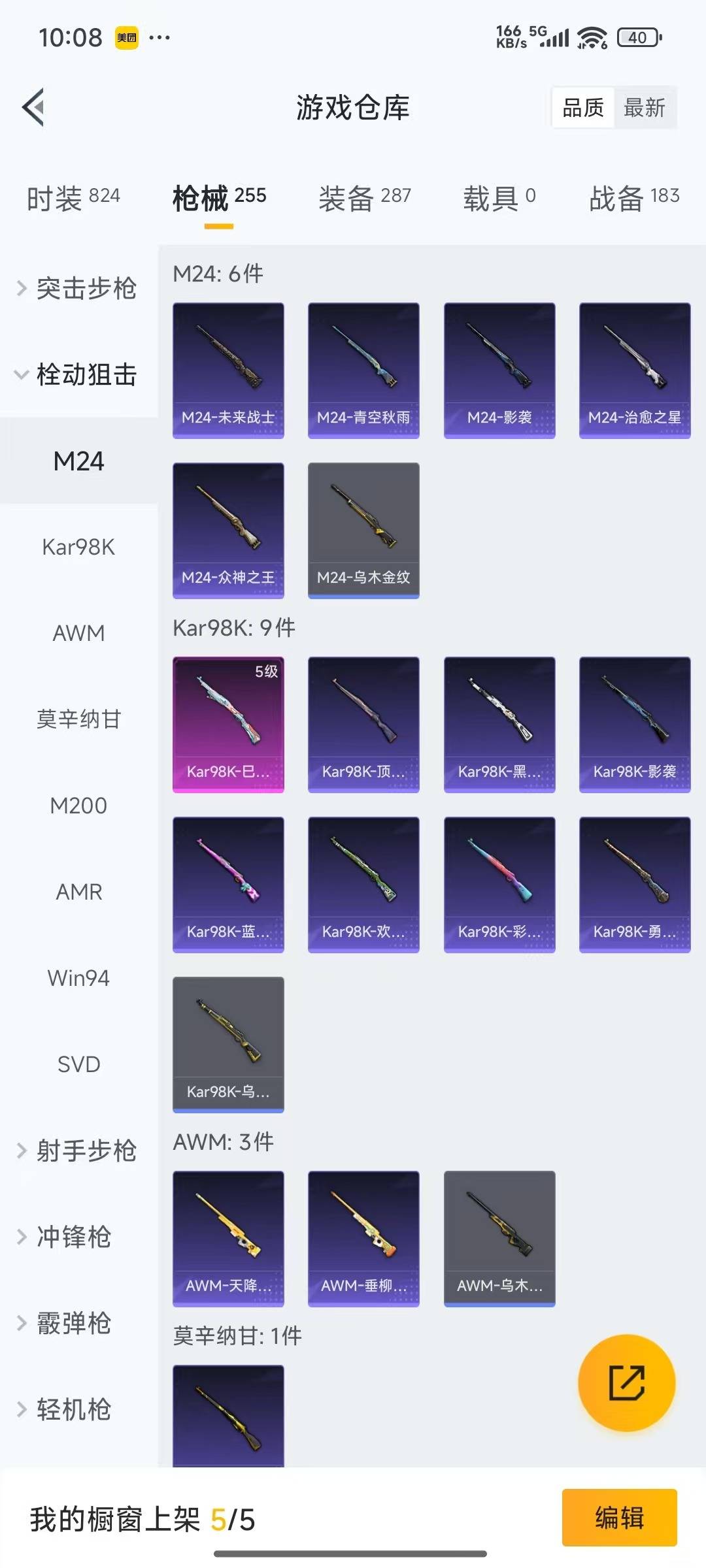Edit my showcase with 编辑
The height and width of the screenshot is (1568, 706).
tap(619, 1517)
